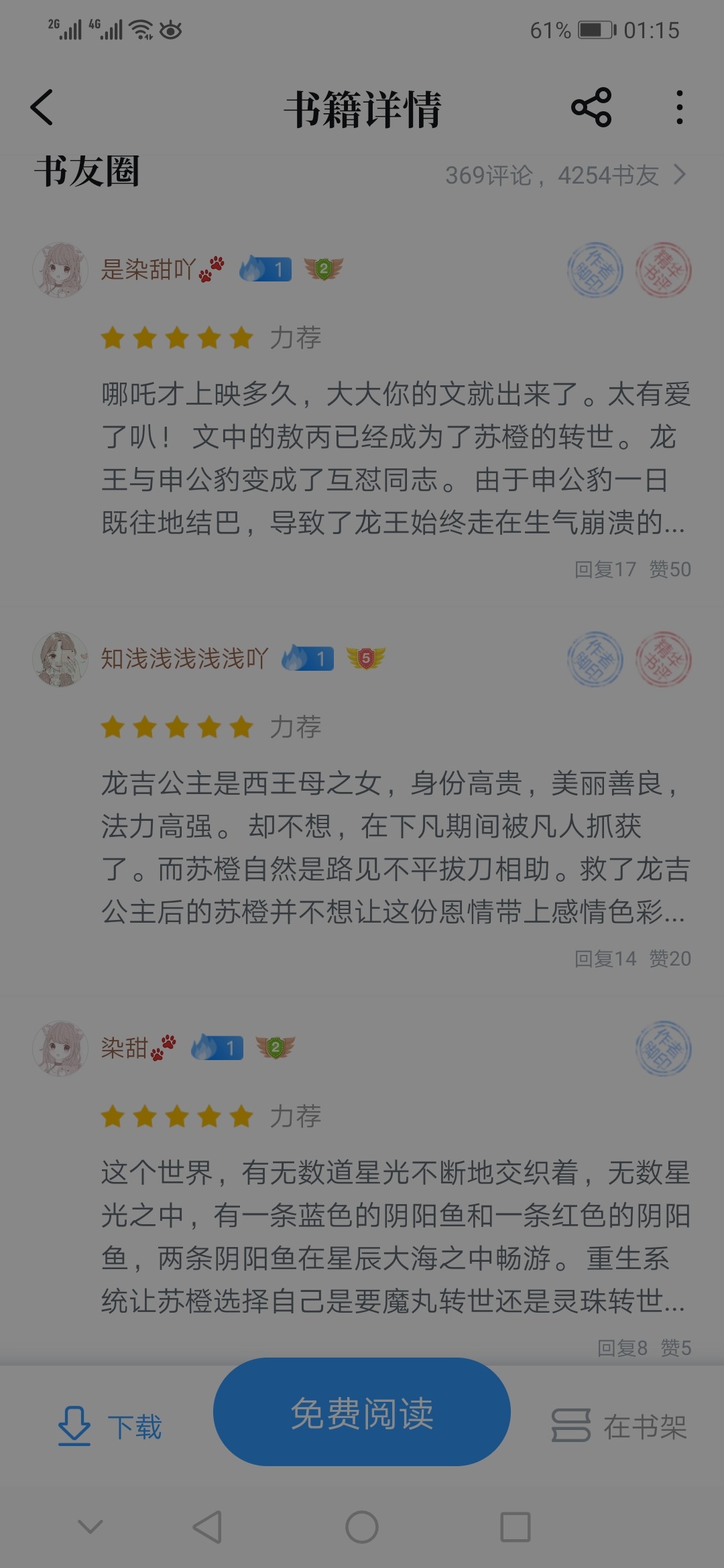724x1568 pixels.
Task: Reply to 染甜's review (回复8)
Action: pos(622,1348)
